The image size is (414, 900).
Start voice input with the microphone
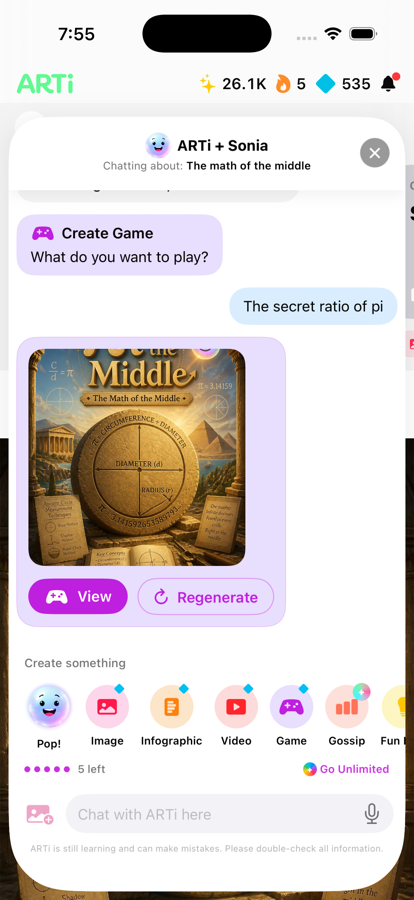pos(372,814)
